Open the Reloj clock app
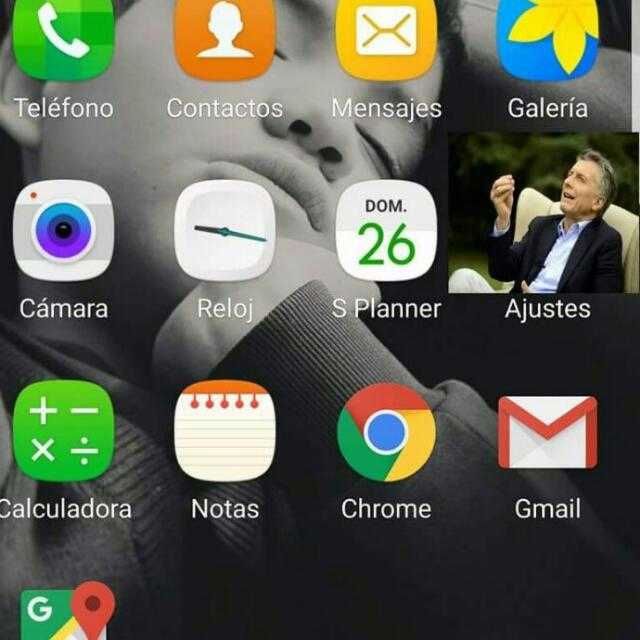The height and width of the screenshot is (640, 640). (224, 230)
